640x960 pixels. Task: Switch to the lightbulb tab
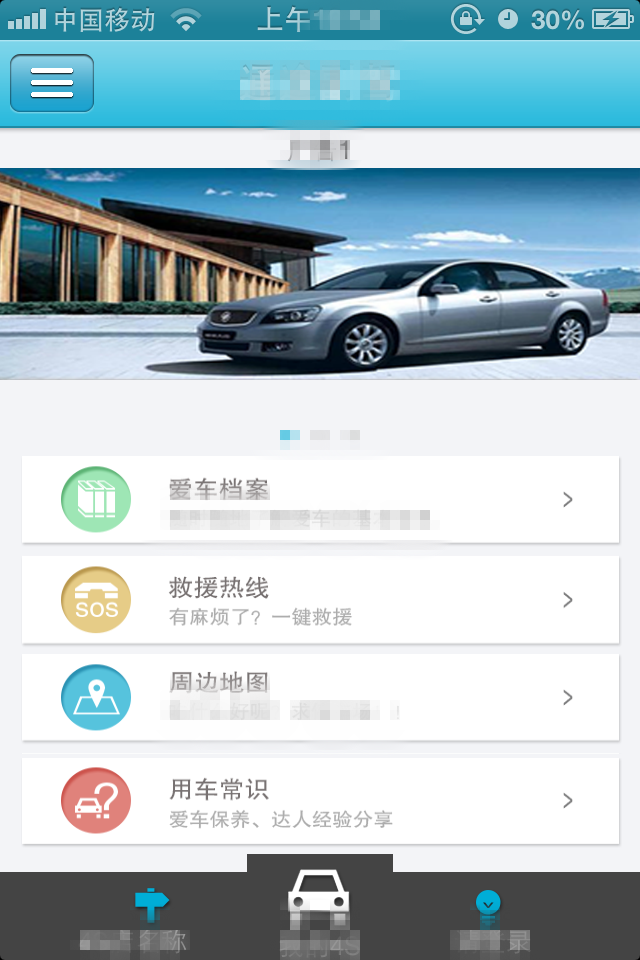[488, 915]
